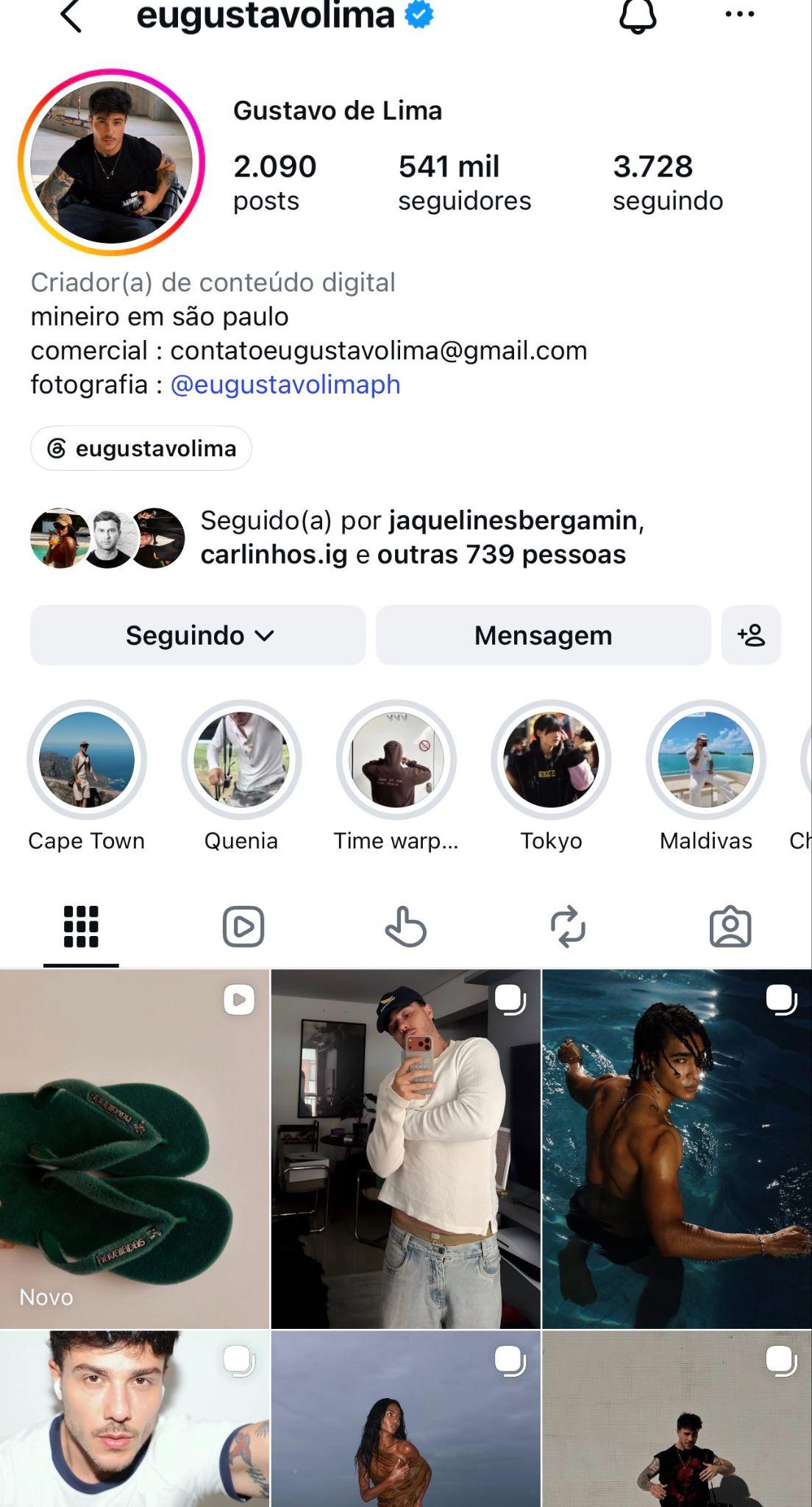Show suggested accounts with add-person button

(x=751, y=635)
